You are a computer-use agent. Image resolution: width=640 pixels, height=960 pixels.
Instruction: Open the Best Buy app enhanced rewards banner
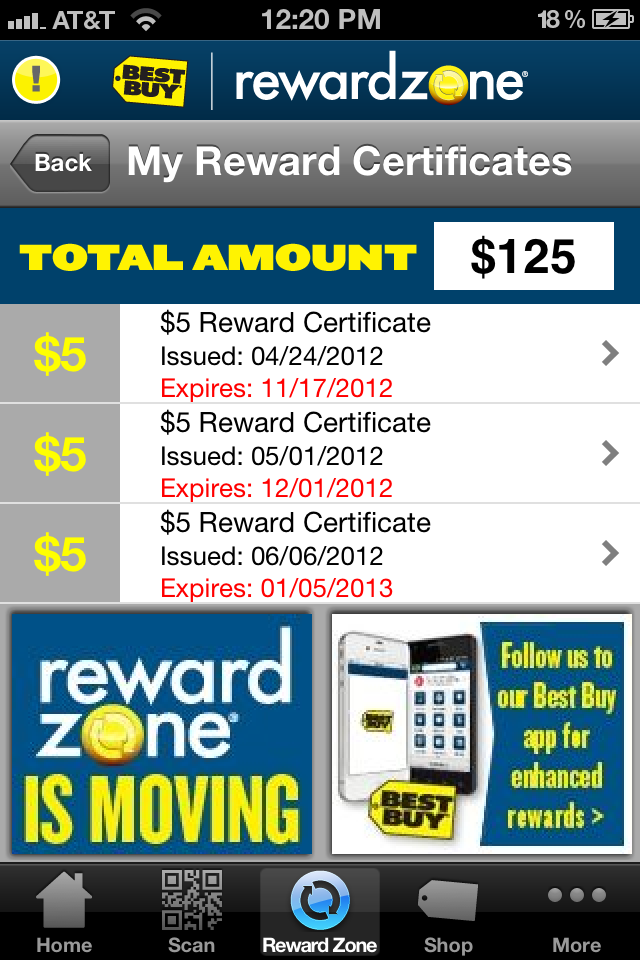[x=481, y=733]
